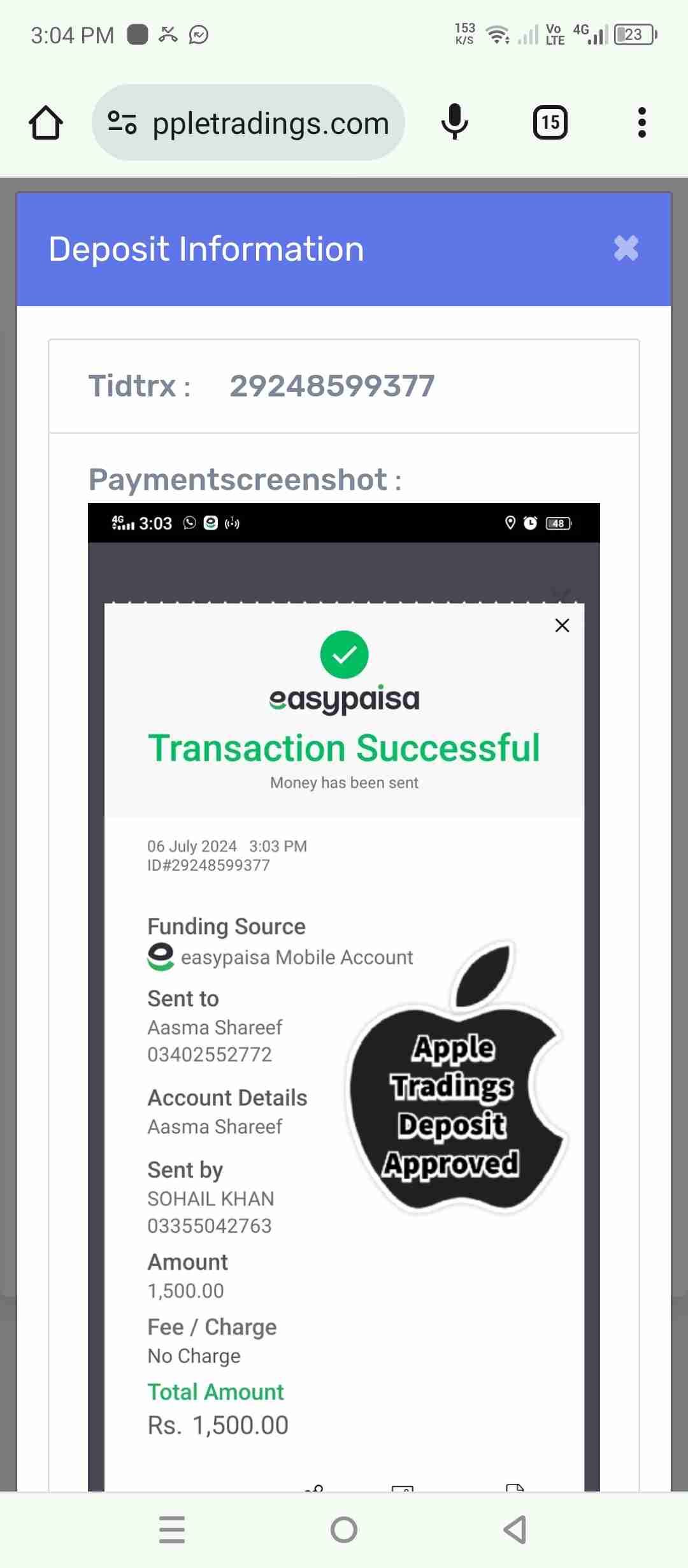The image size is (688, 1568).
Task: Start voice search with the microphone
Action: point(455,122)
